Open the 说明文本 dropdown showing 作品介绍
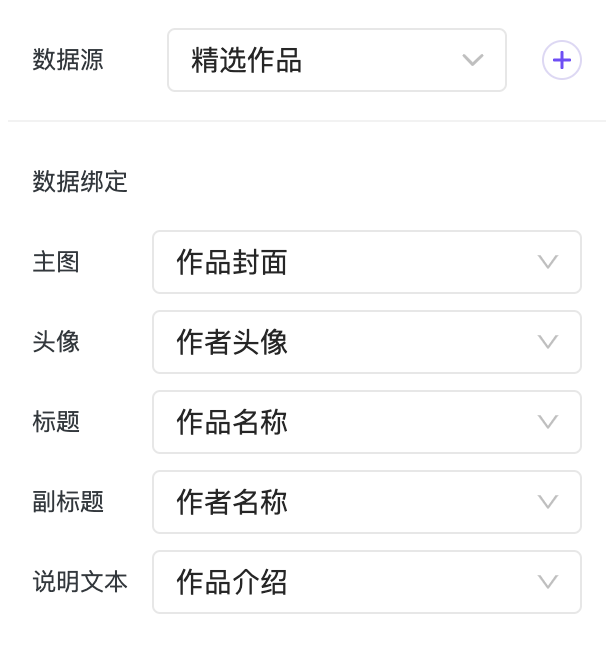Viewport: 612px width, 656px height. click(366, 582)
